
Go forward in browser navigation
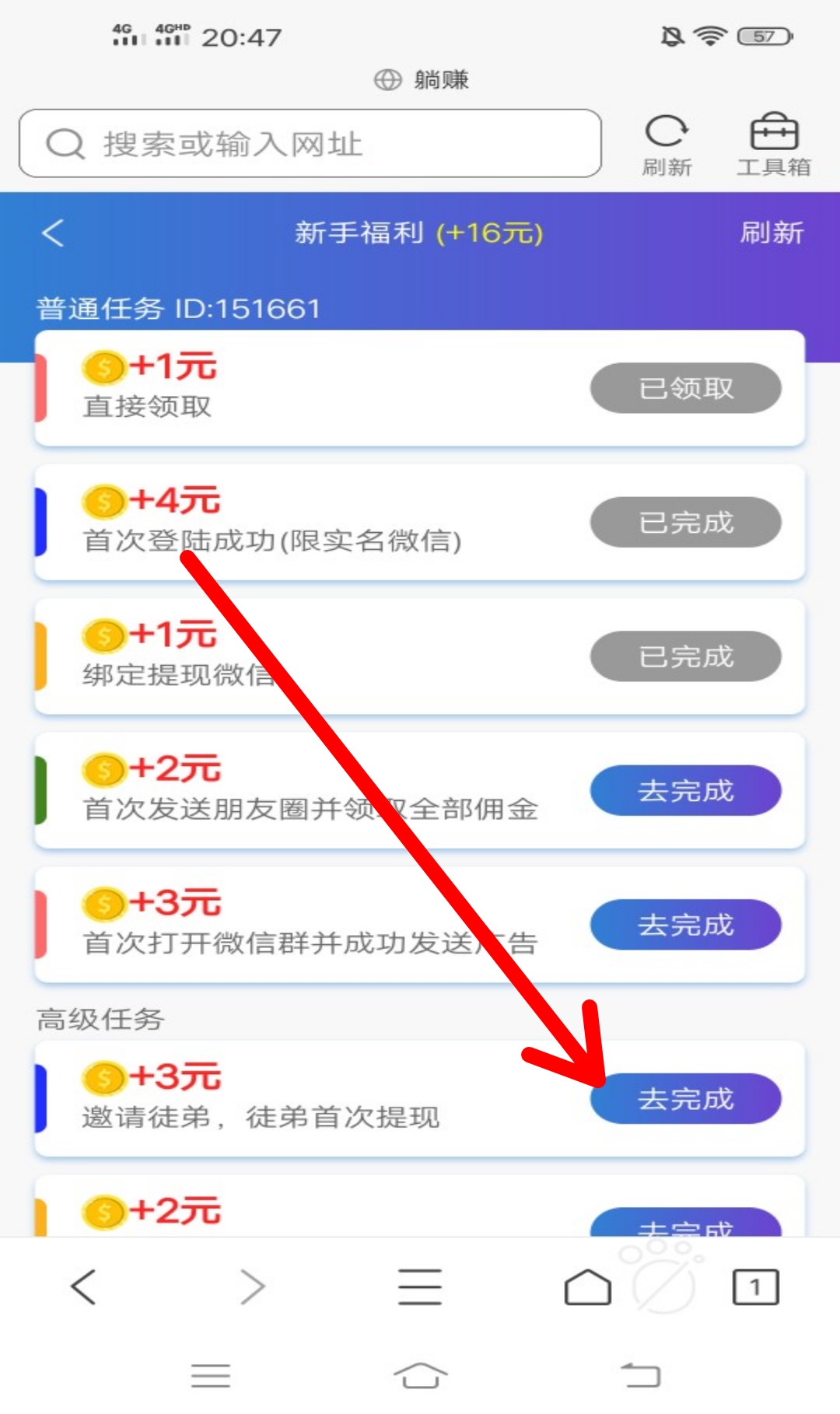(x=252, y=1286)
